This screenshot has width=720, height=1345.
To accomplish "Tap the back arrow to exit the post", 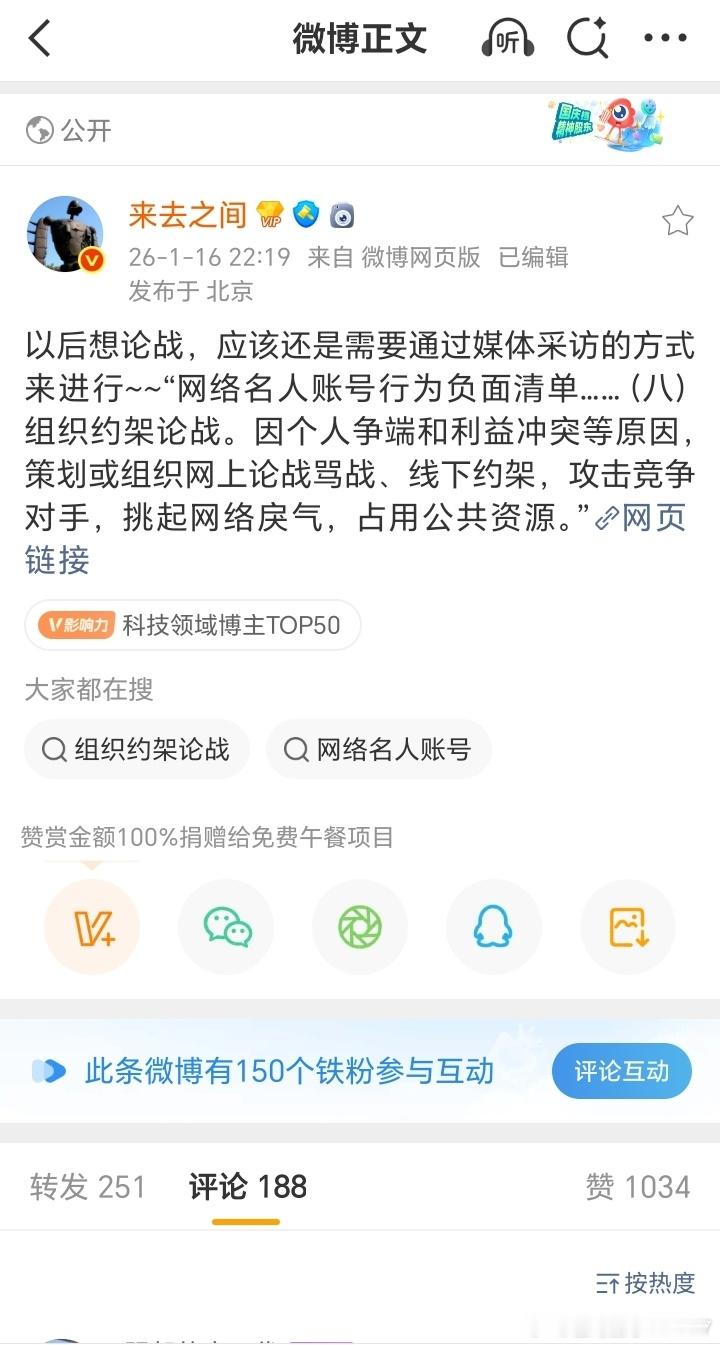I will [x=40, y=40].
